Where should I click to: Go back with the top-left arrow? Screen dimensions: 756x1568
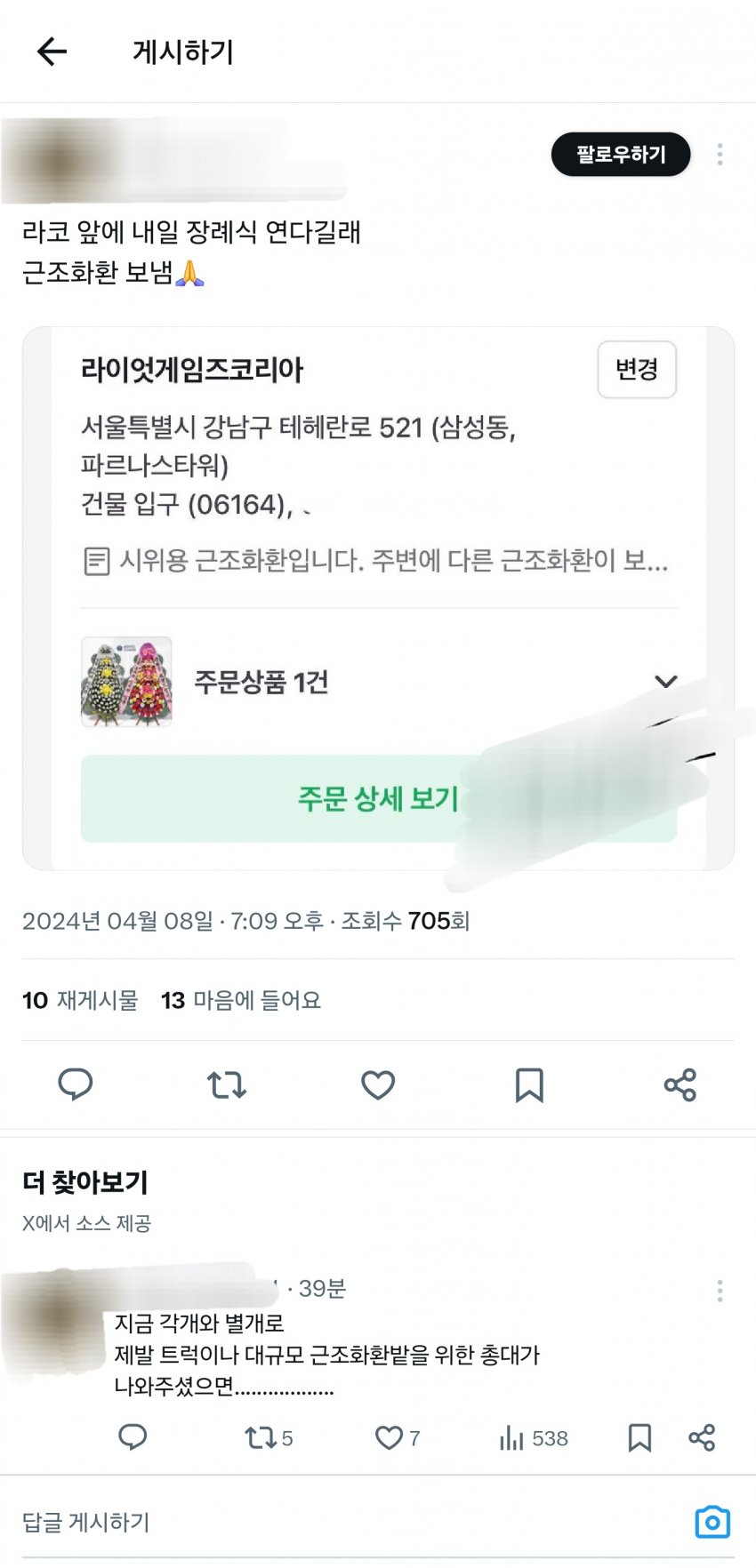pos(52,52)
